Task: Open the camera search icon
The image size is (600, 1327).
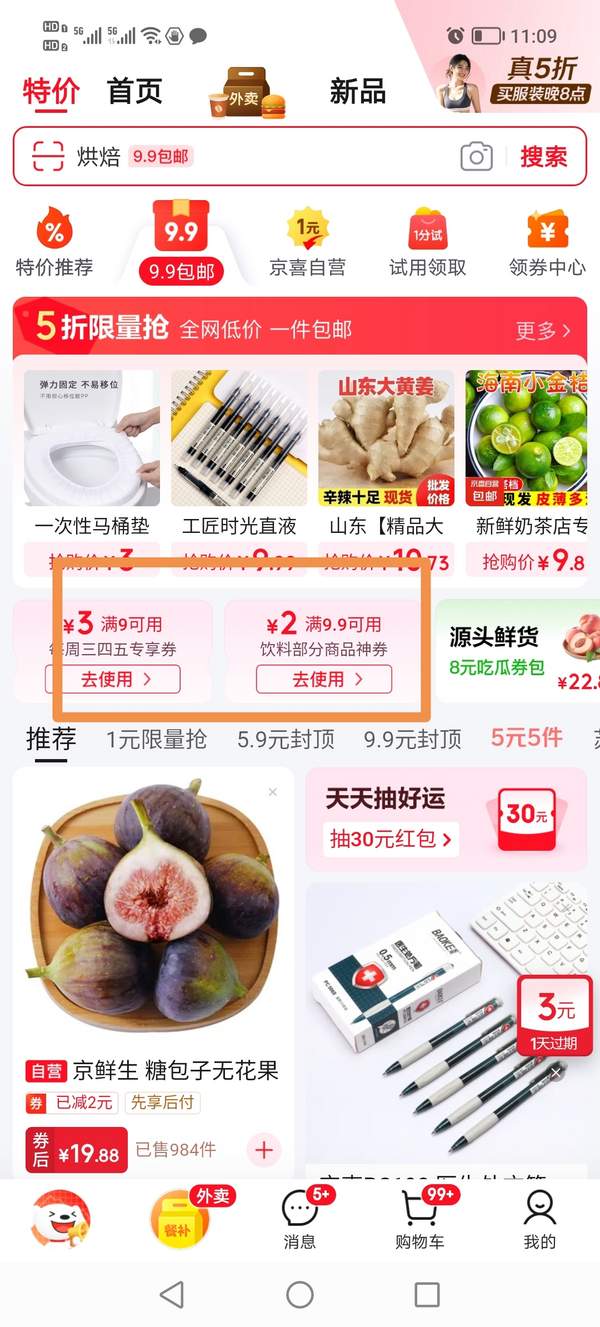Action: coord(477,157)
